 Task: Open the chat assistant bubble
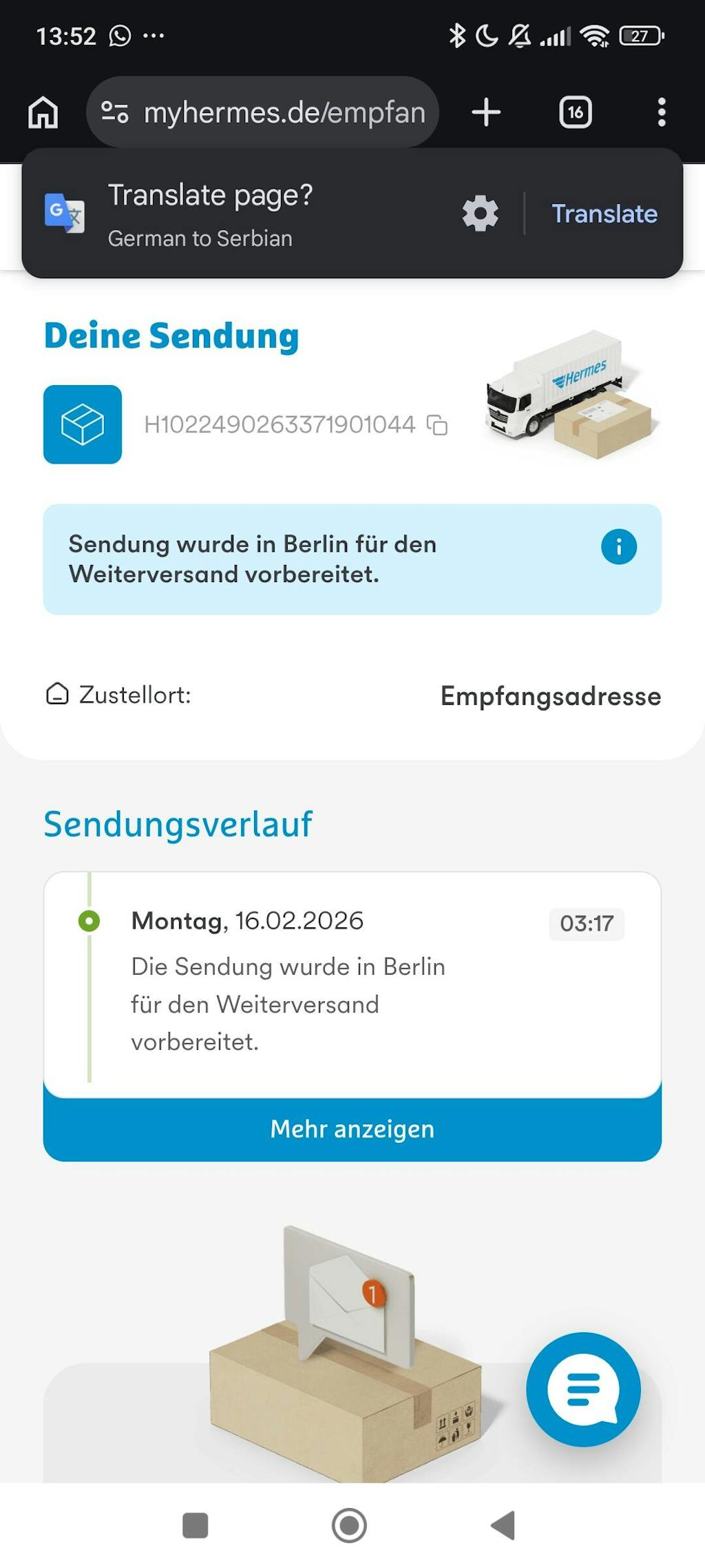pyautogui.click(x=582, y=1389)
